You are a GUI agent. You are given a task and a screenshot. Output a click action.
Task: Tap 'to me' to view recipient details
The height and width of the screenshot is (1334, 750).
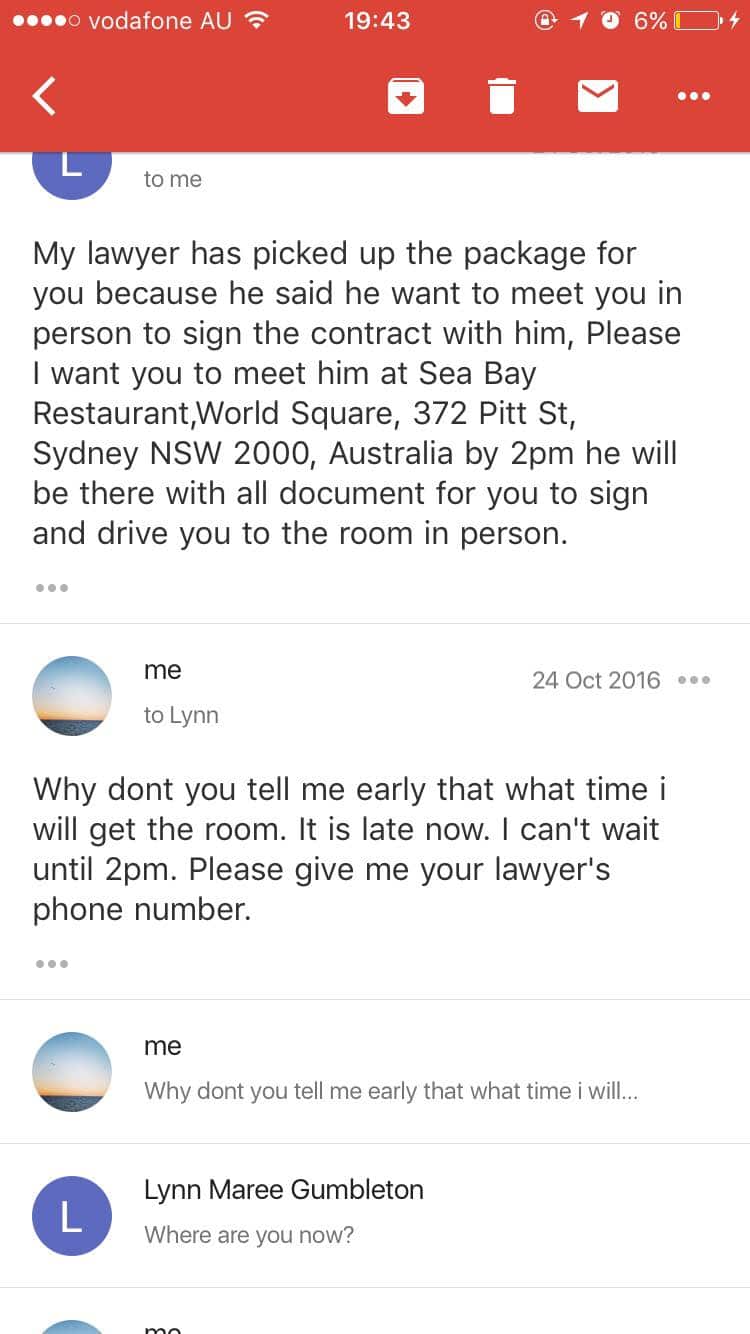(173, 179)
